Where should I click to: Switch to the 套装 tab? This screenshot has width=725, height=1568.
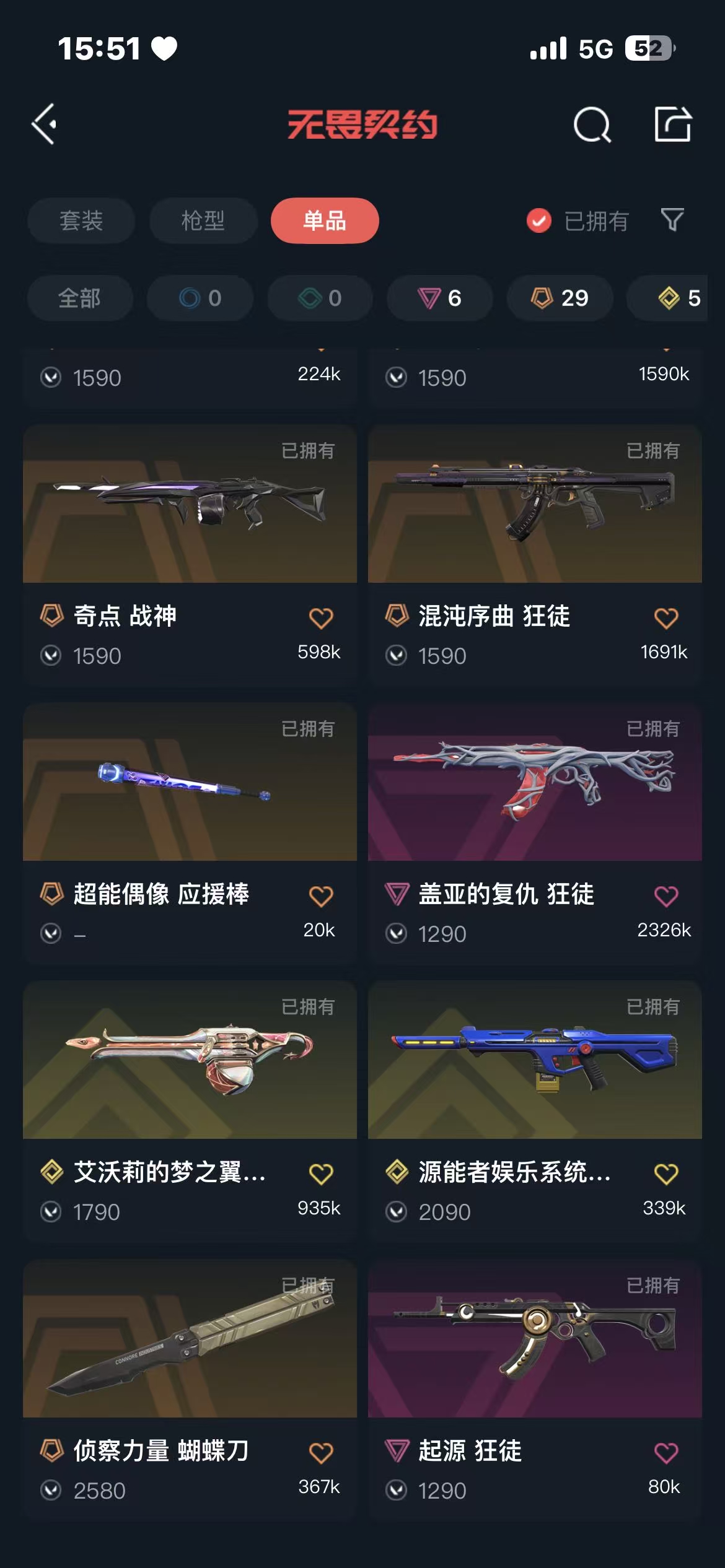pos(81,220)
